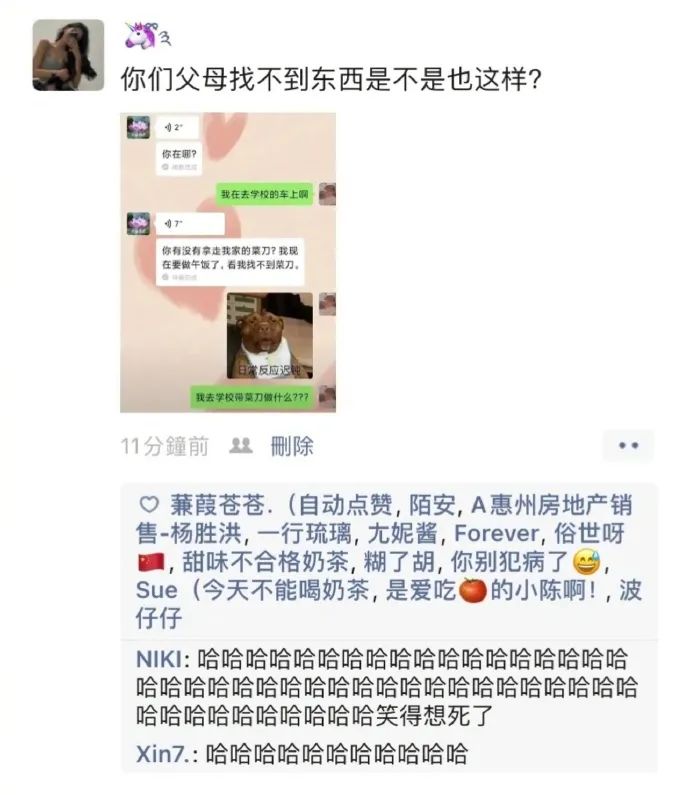Open the like and comment menu button

tap(628, 446)
